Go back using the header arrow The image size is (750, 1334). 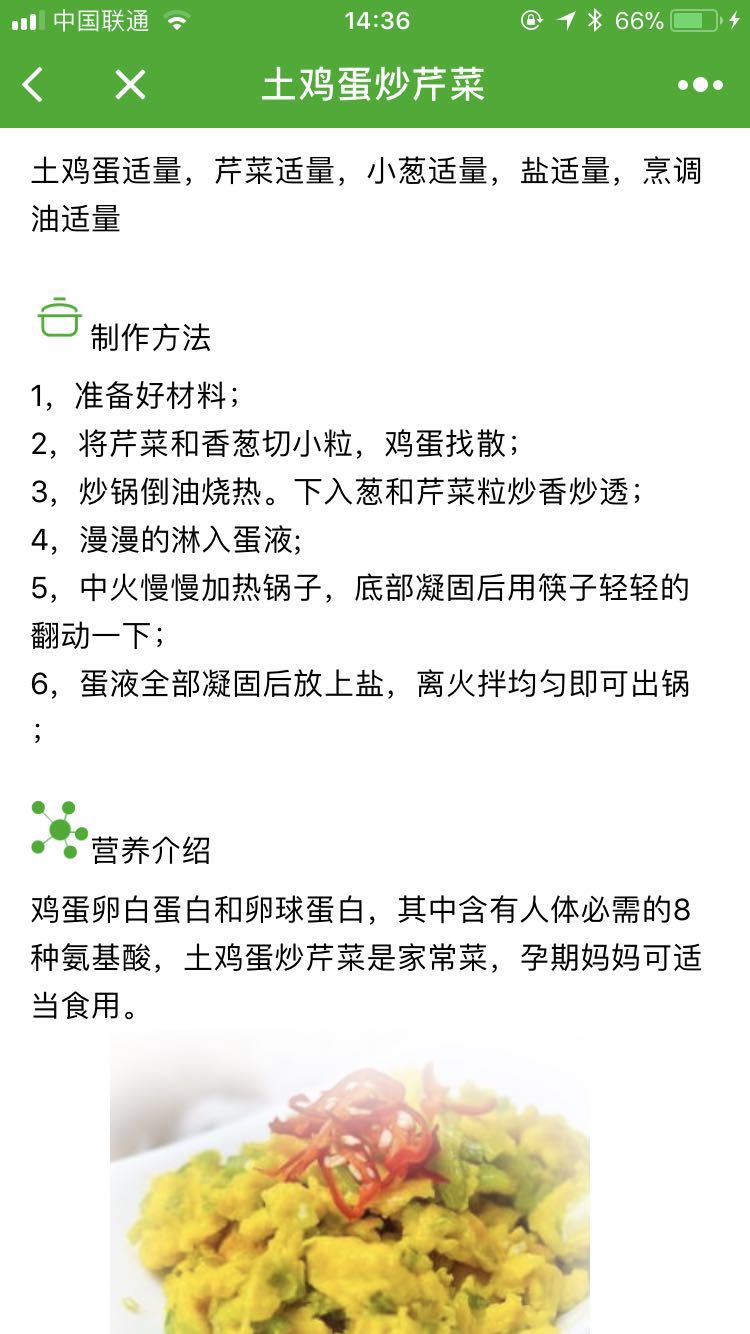click(x=33, y=85)
